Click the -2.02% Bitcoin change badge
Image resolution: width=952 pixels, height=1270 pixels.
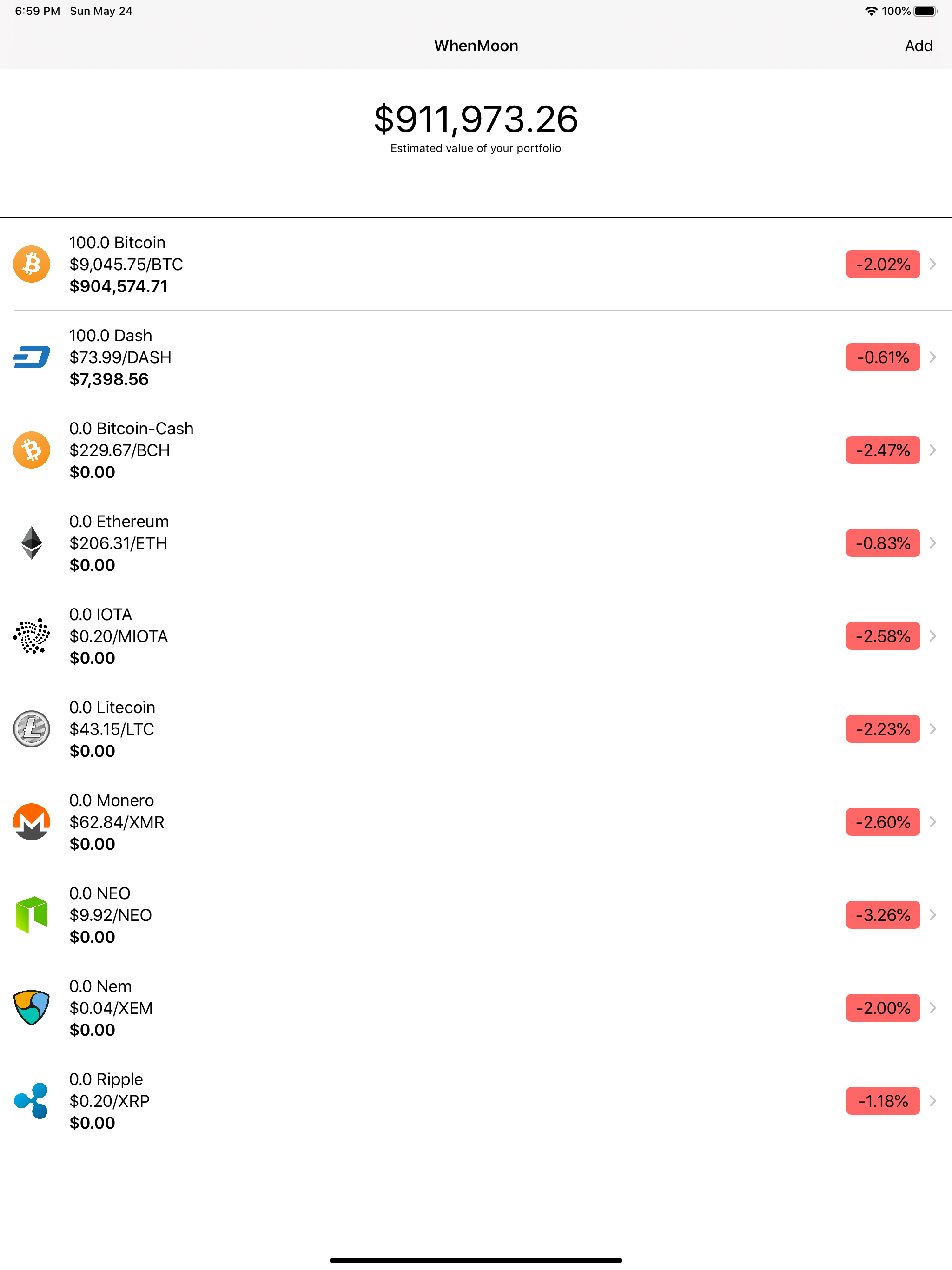click(x=883, y=264)
